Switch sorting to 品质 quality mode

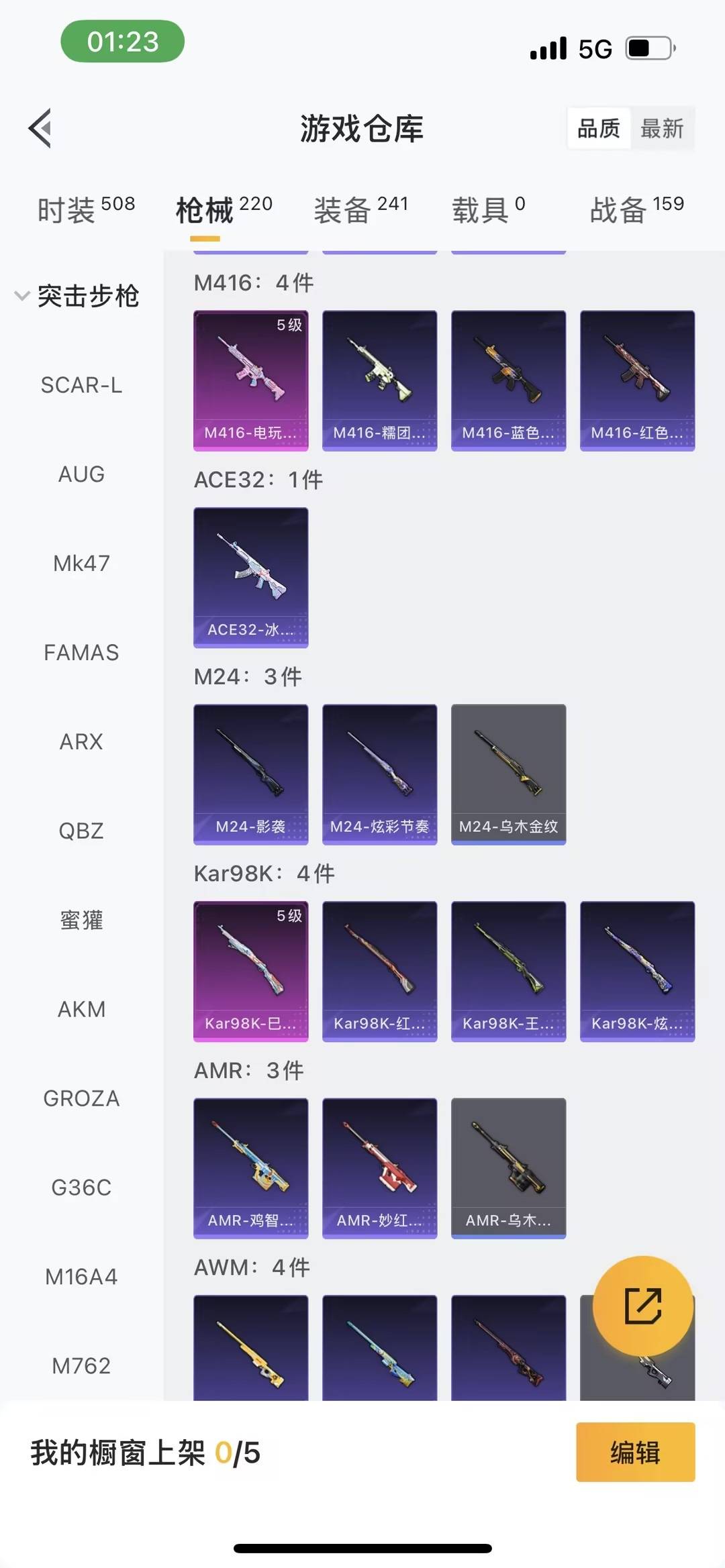[599, 127]
